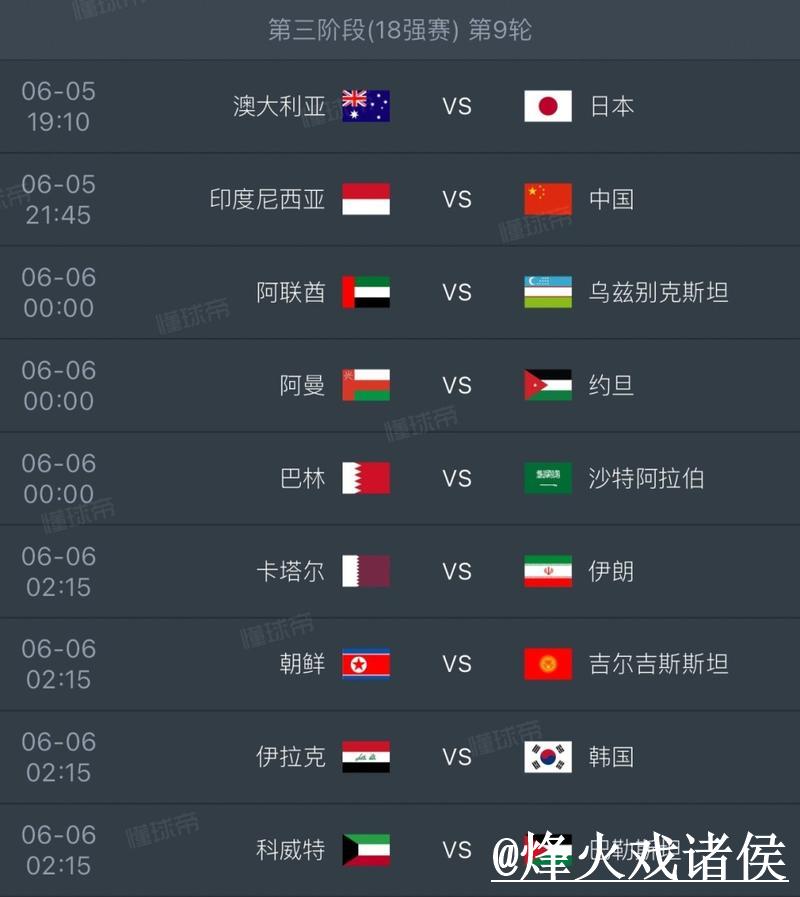Select the Oman flag
This screenshot has width=800, height=897.
365,385
